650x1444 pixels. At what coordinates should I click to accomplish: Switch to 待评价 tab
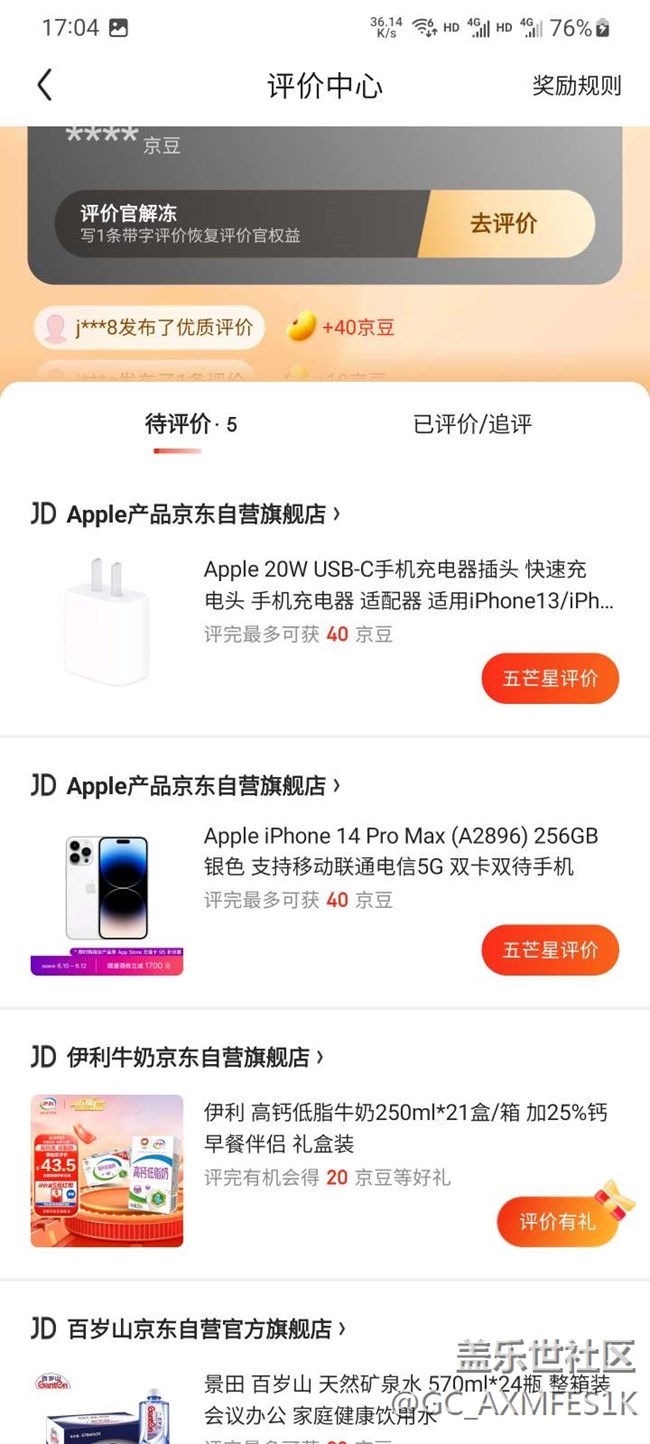(190, 424)
